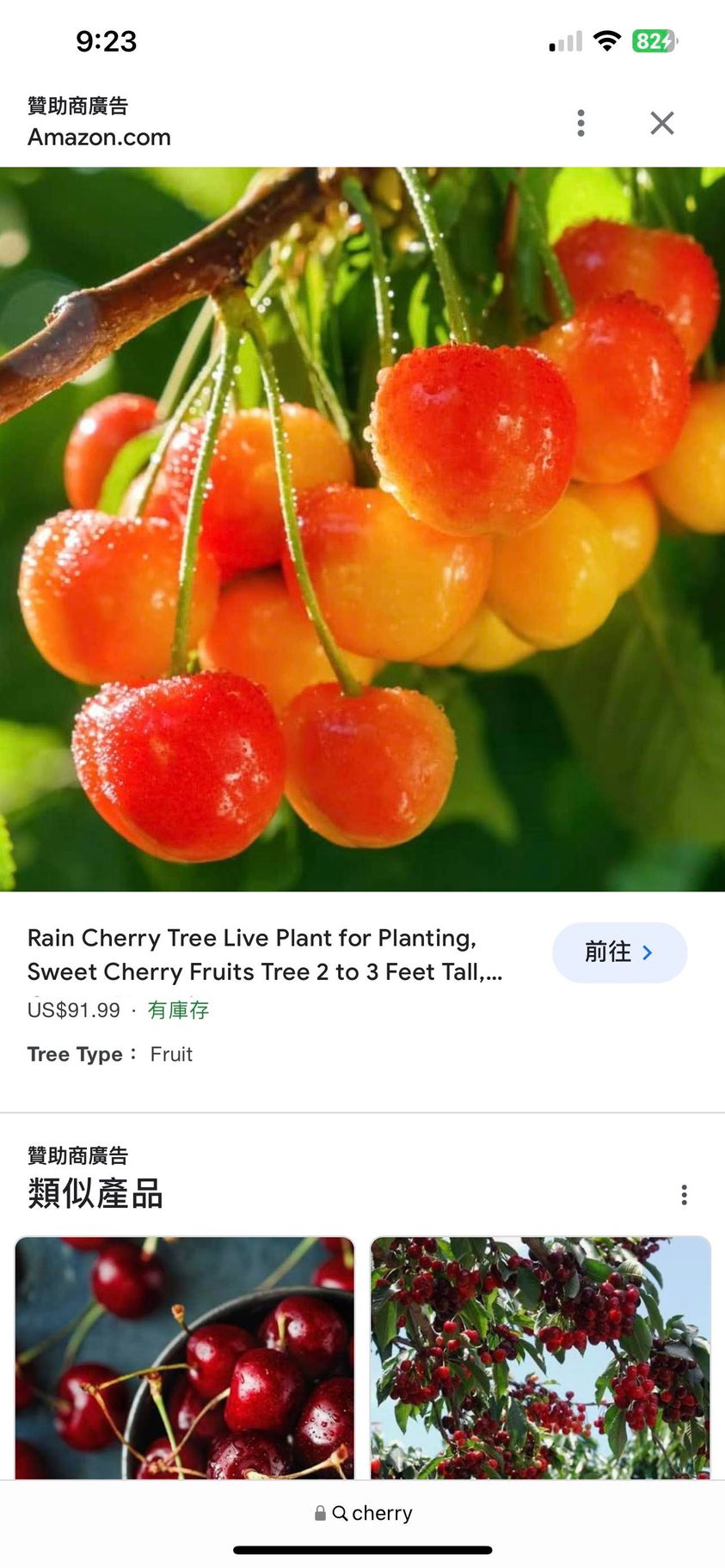
Task: Open the ad options menu beside Amazon.com
Action: pos(581,123)
